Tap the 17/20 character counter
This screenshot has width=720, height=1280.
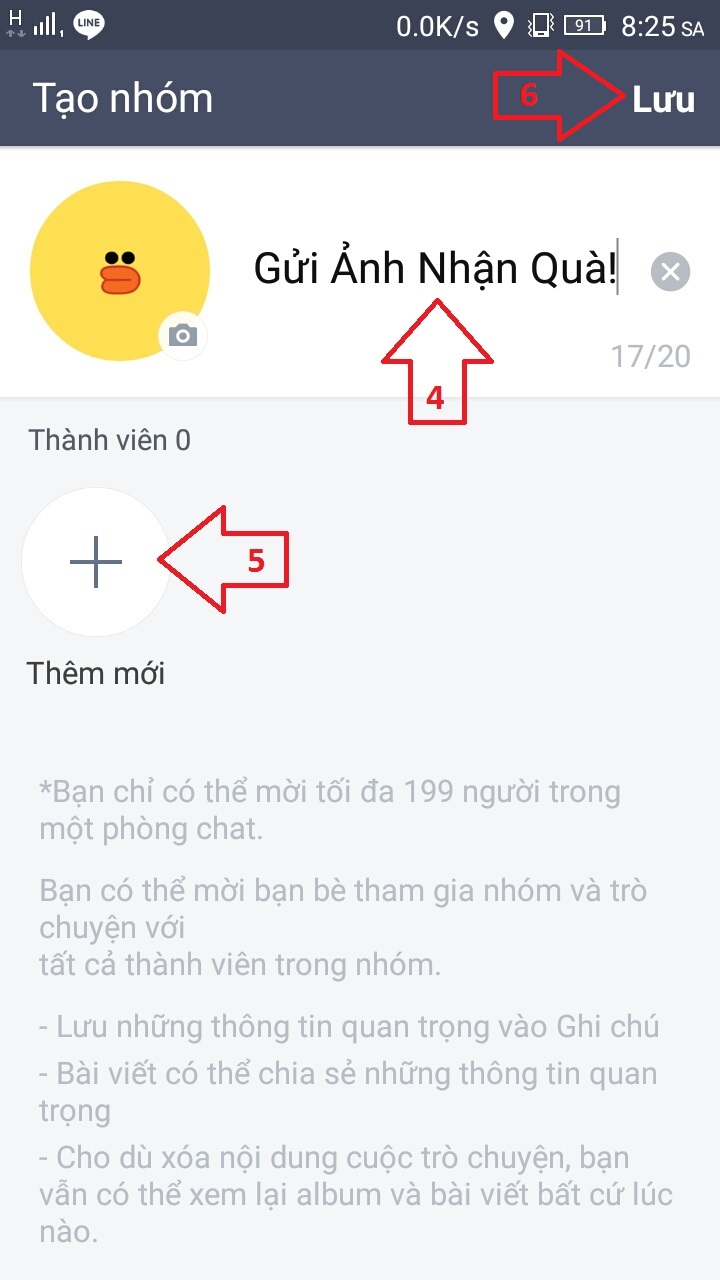tap(651, 356)
